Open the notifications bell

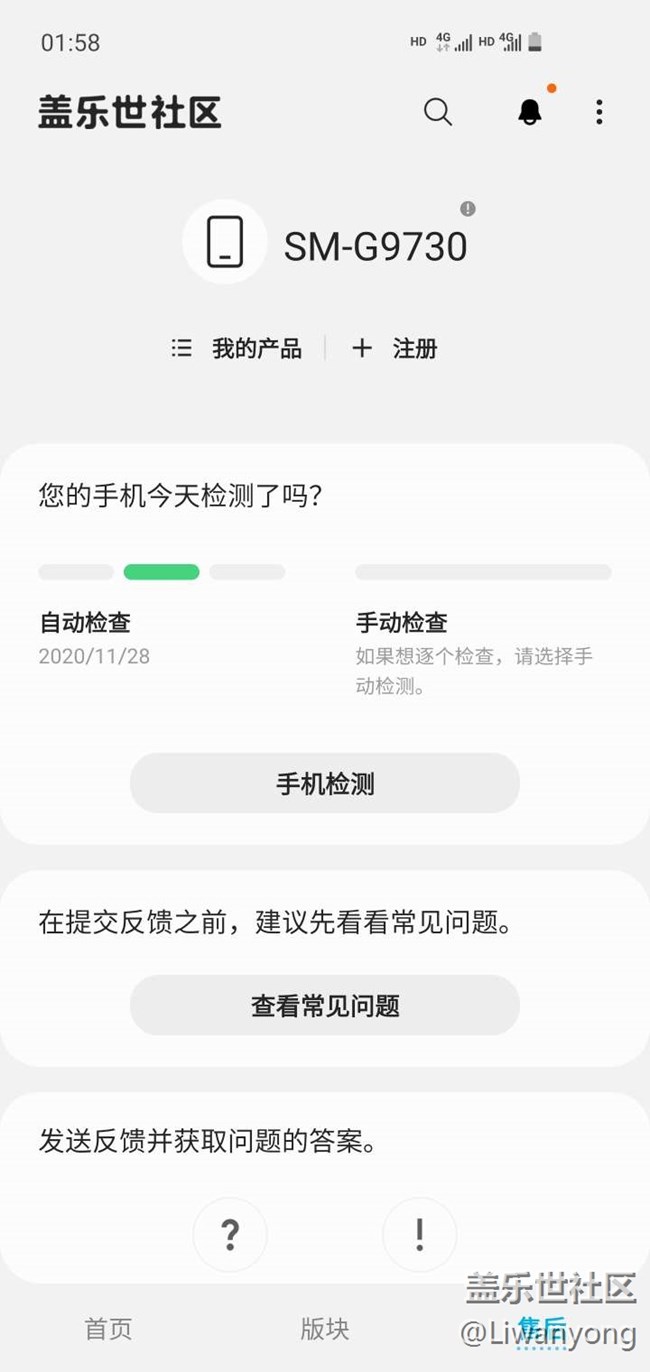click(x=530, y=112)
